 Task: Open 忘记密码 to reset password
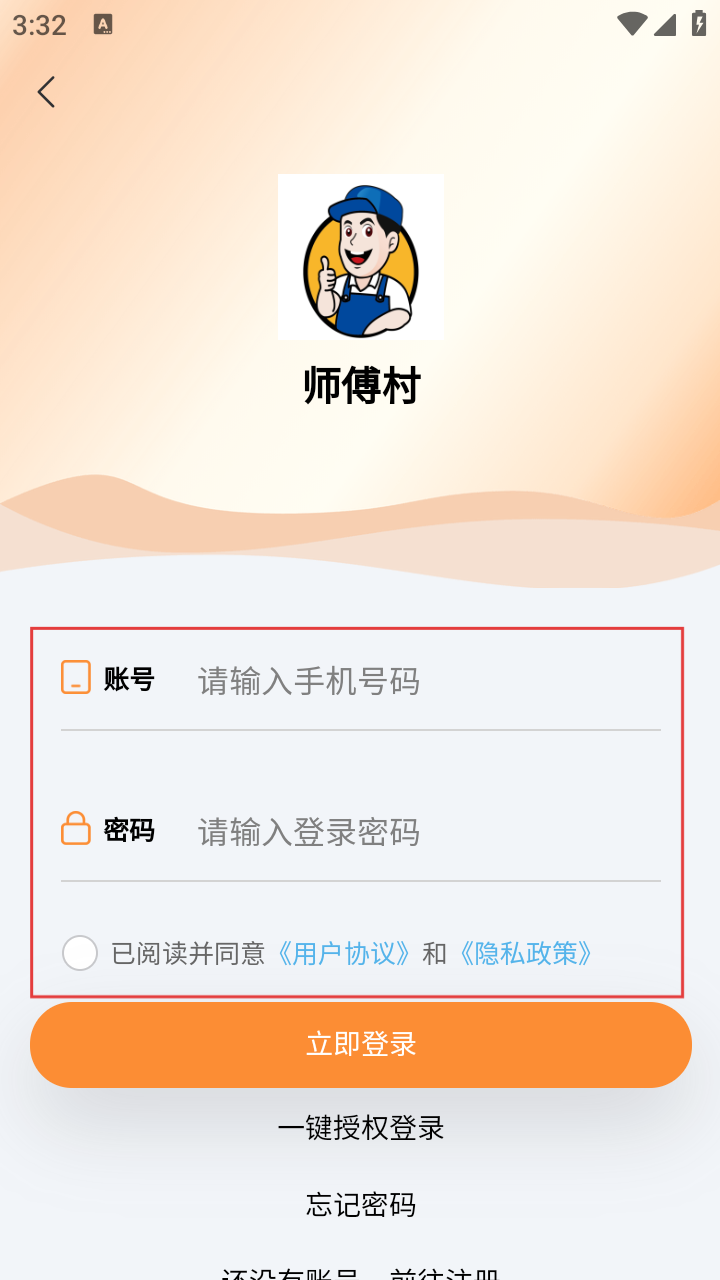tap(360, 1205)
